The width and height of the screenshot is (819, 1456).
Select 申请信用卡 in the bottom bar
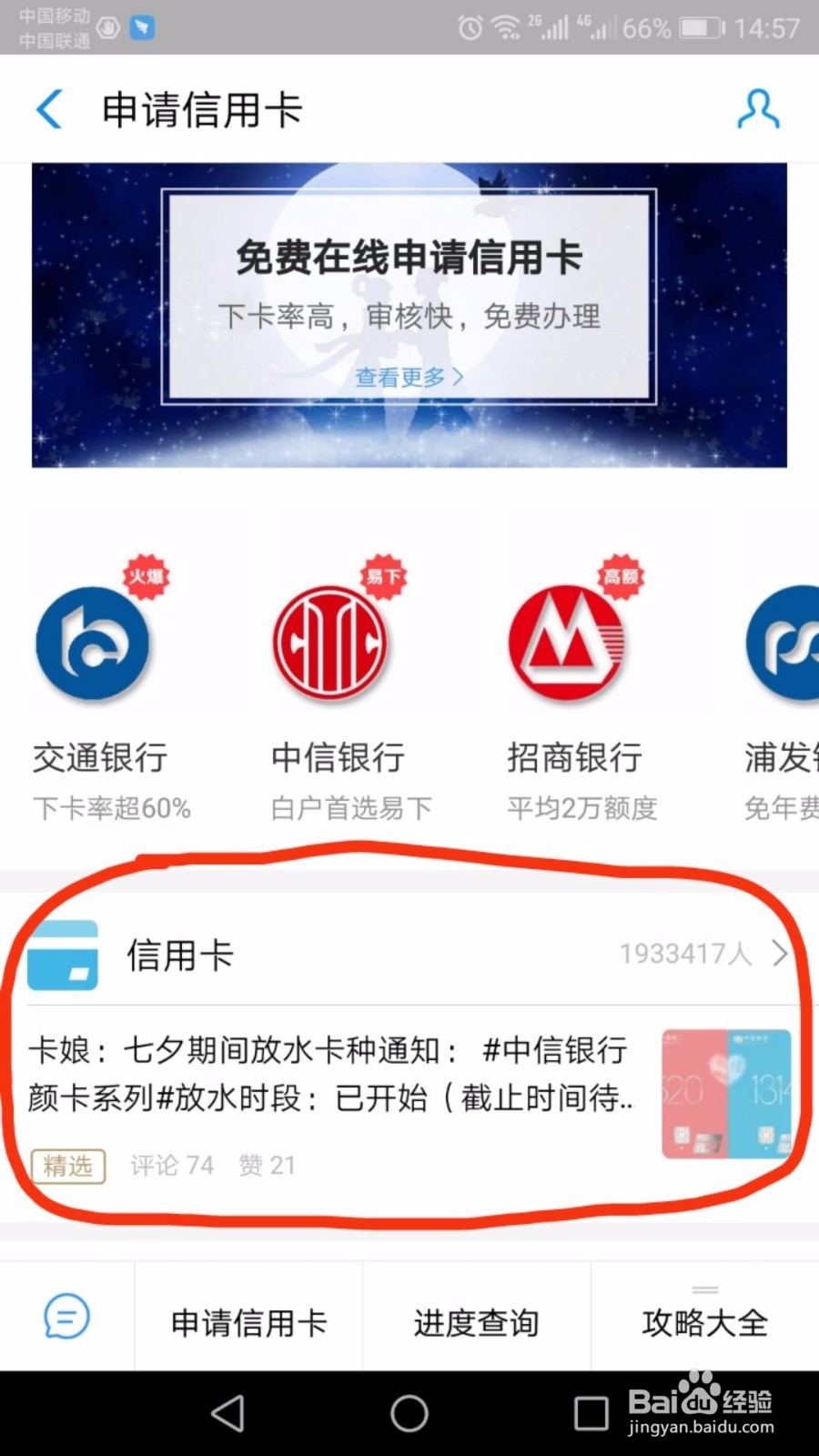coord(248,1324)
